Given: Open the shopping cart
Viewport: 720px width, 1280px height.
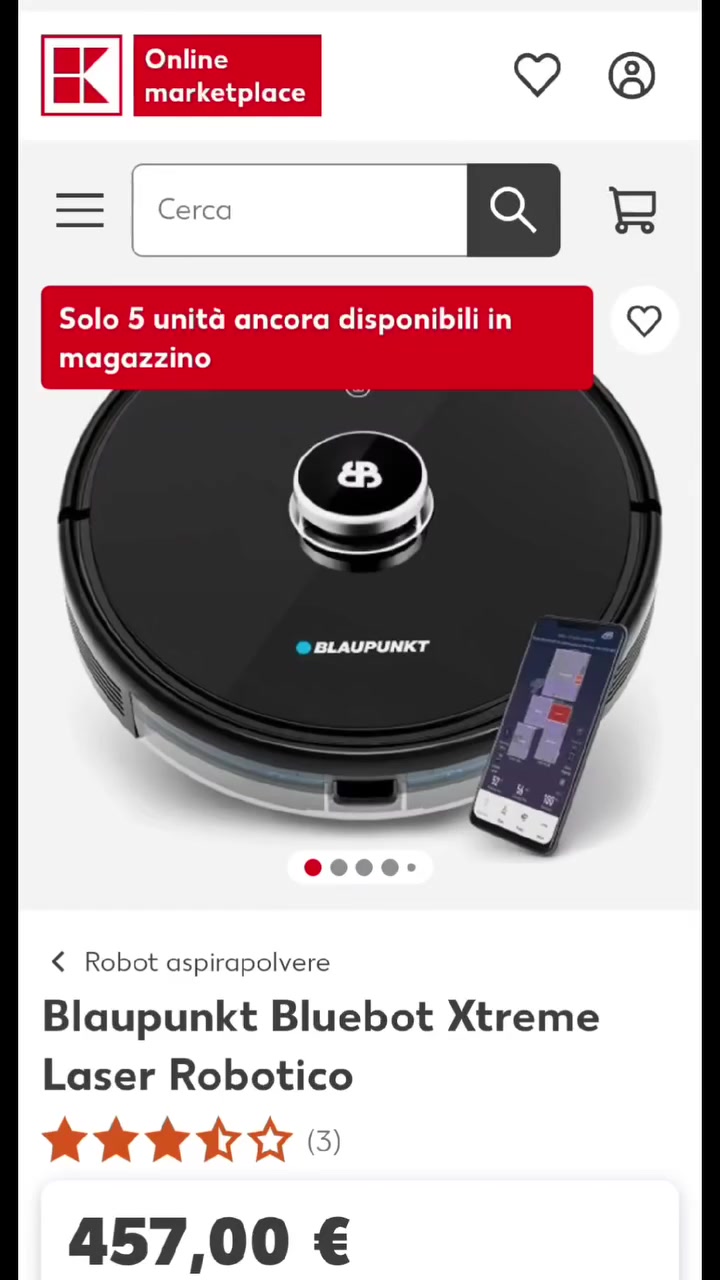Looking at the screenshot, I should pyautogui.click(x=632, y=210).
